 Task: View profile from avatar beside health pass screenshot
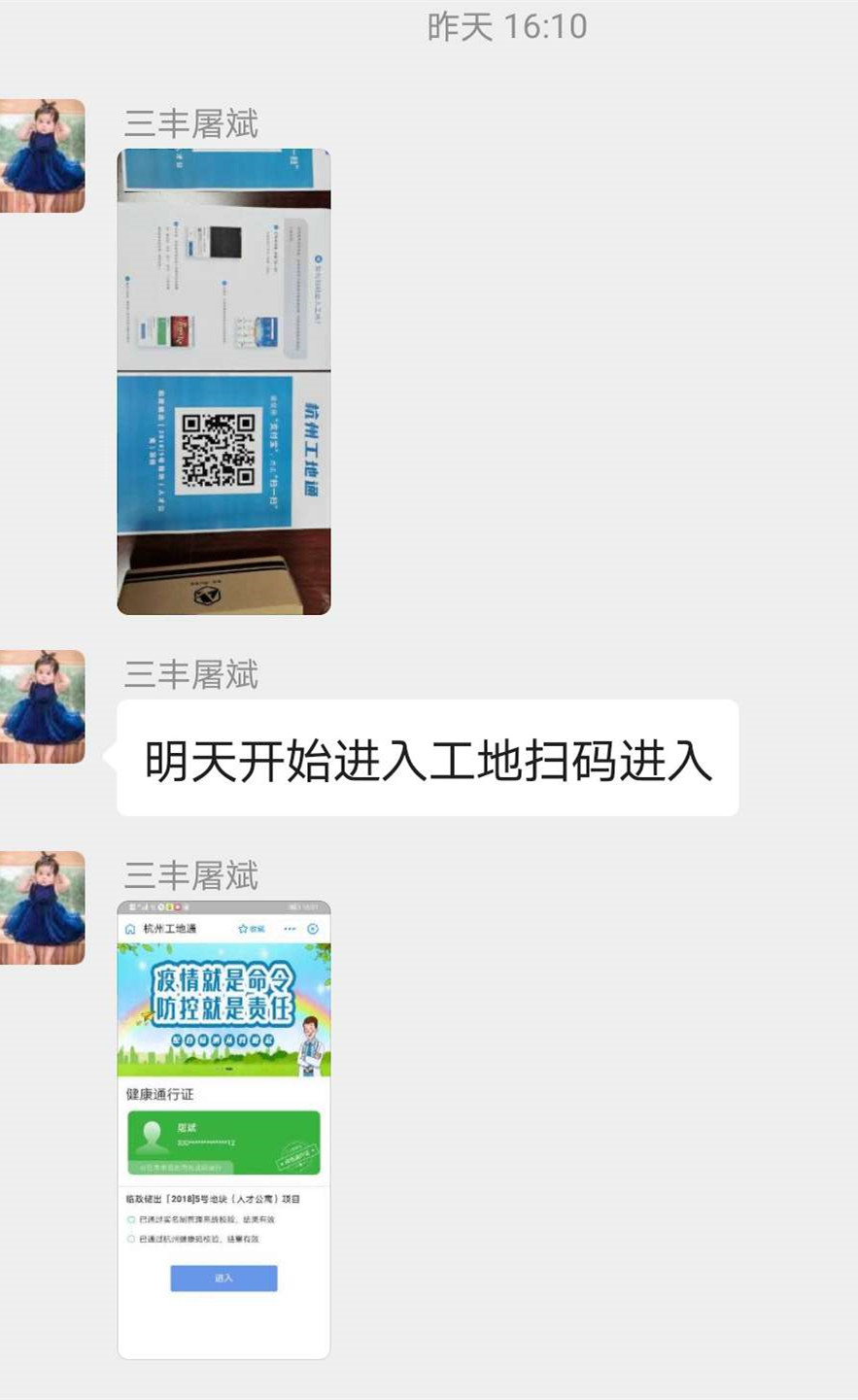coord(43,907)
